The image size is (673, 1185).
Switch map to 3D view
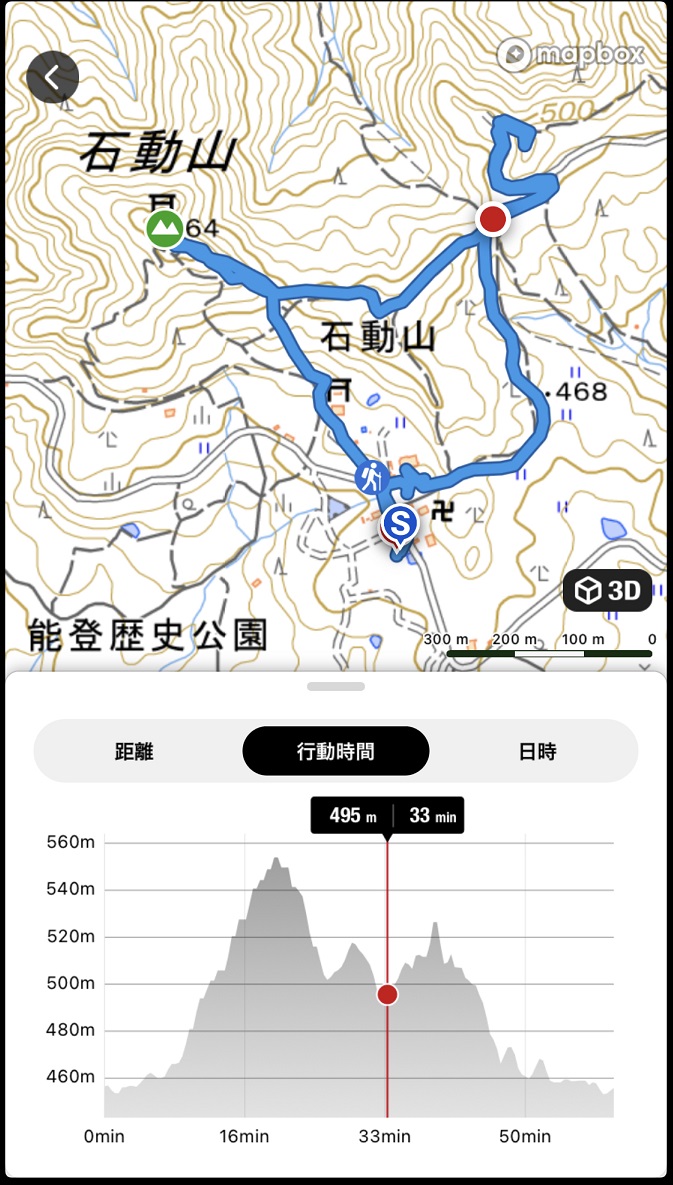pyautogui.click(x=607, y=591)
